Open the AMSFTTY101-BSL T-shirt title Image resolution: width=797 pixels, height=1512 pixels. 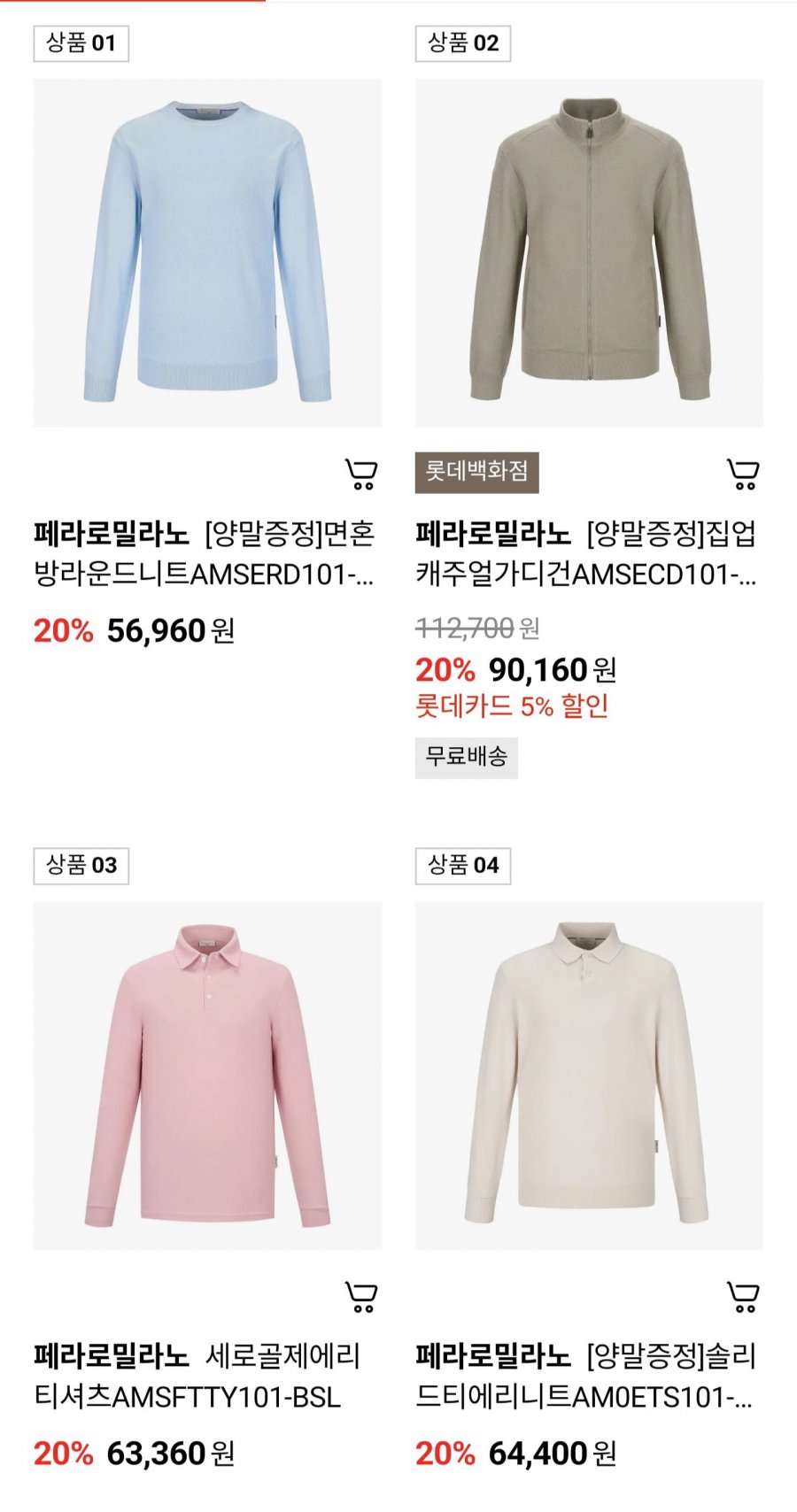(197, 1377)
